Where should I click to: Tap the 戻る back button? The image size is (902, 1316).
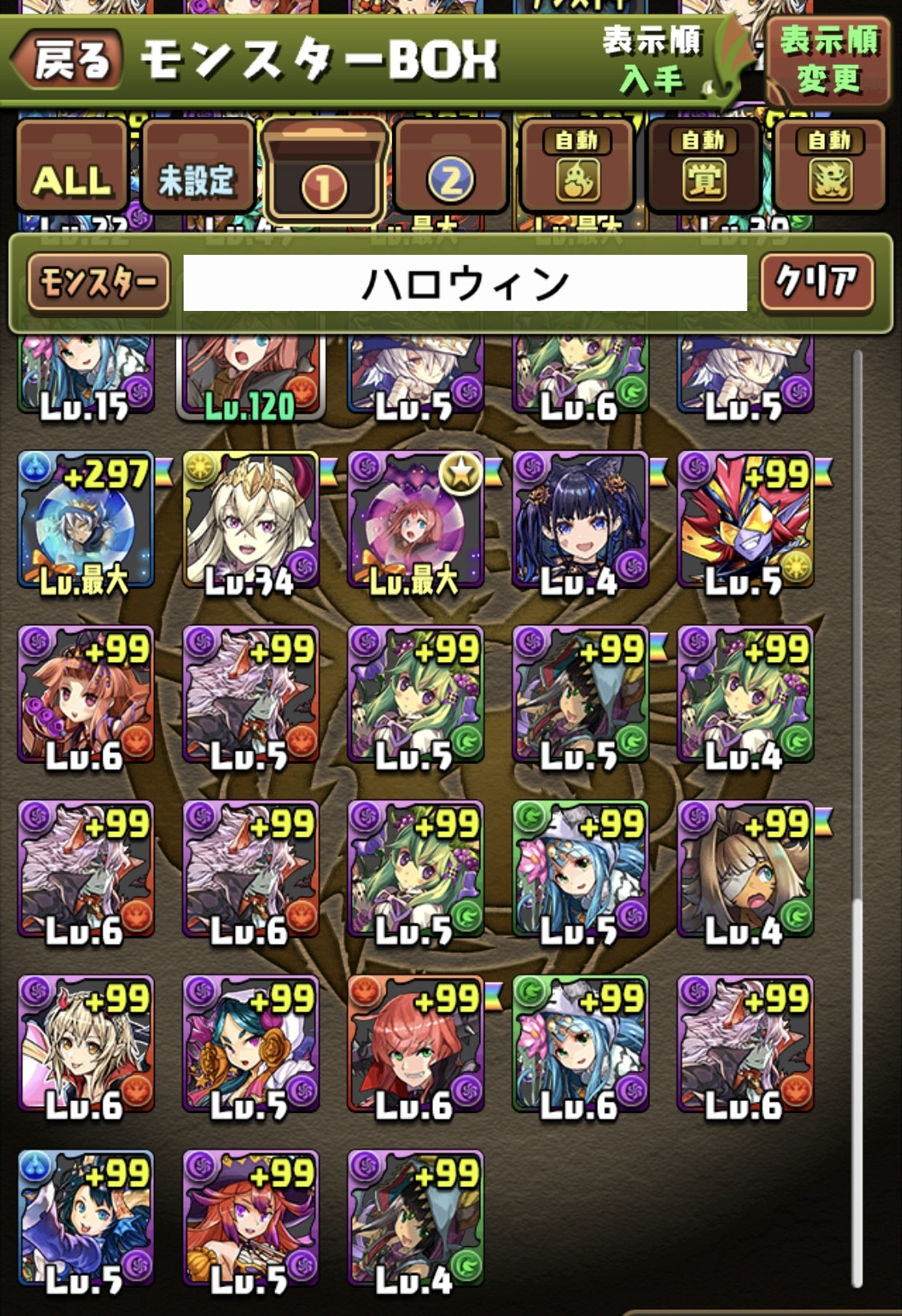(x=67, y=60)
